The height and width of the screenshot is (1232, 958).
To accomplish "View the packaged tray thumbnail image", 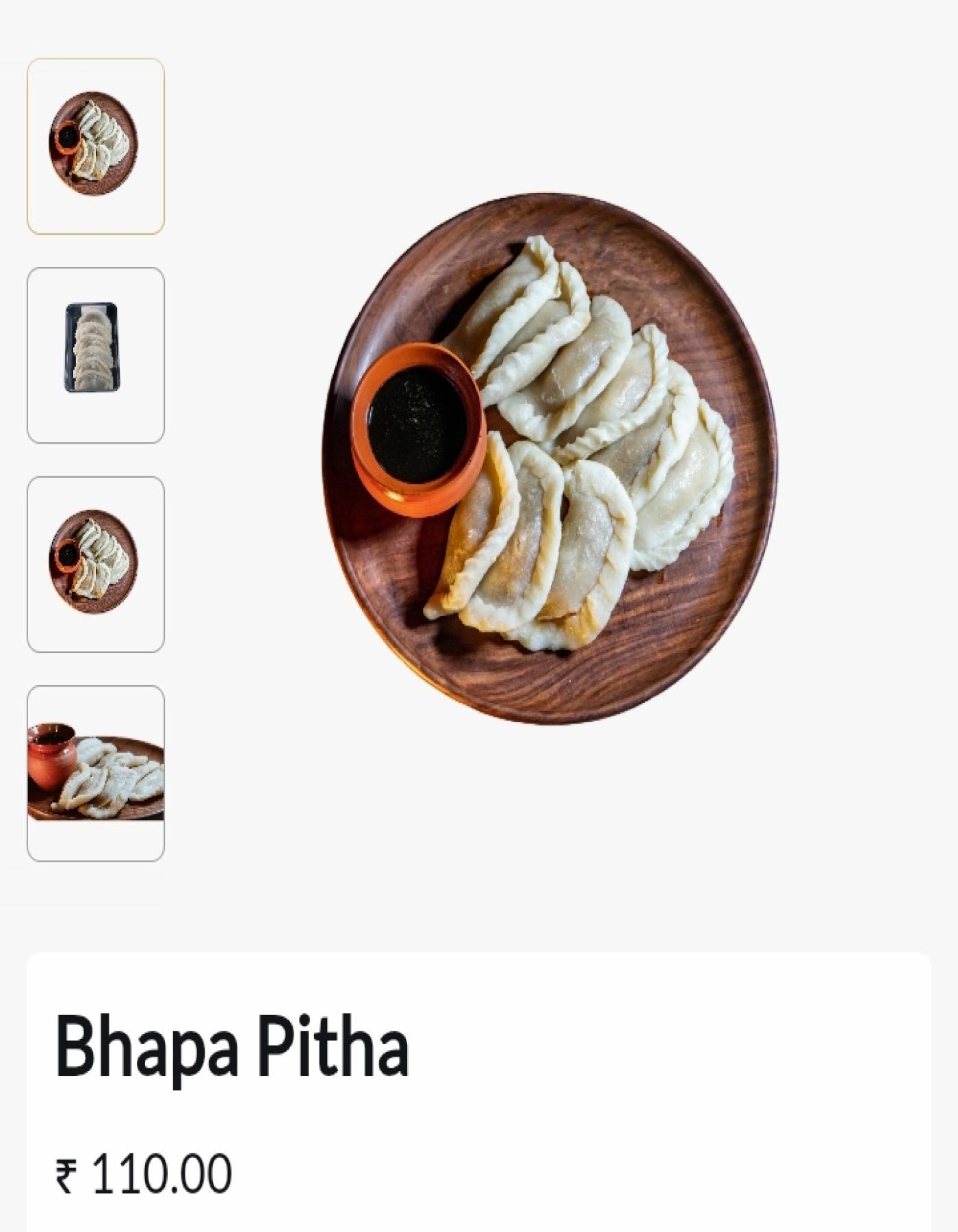I will point(95,355).
